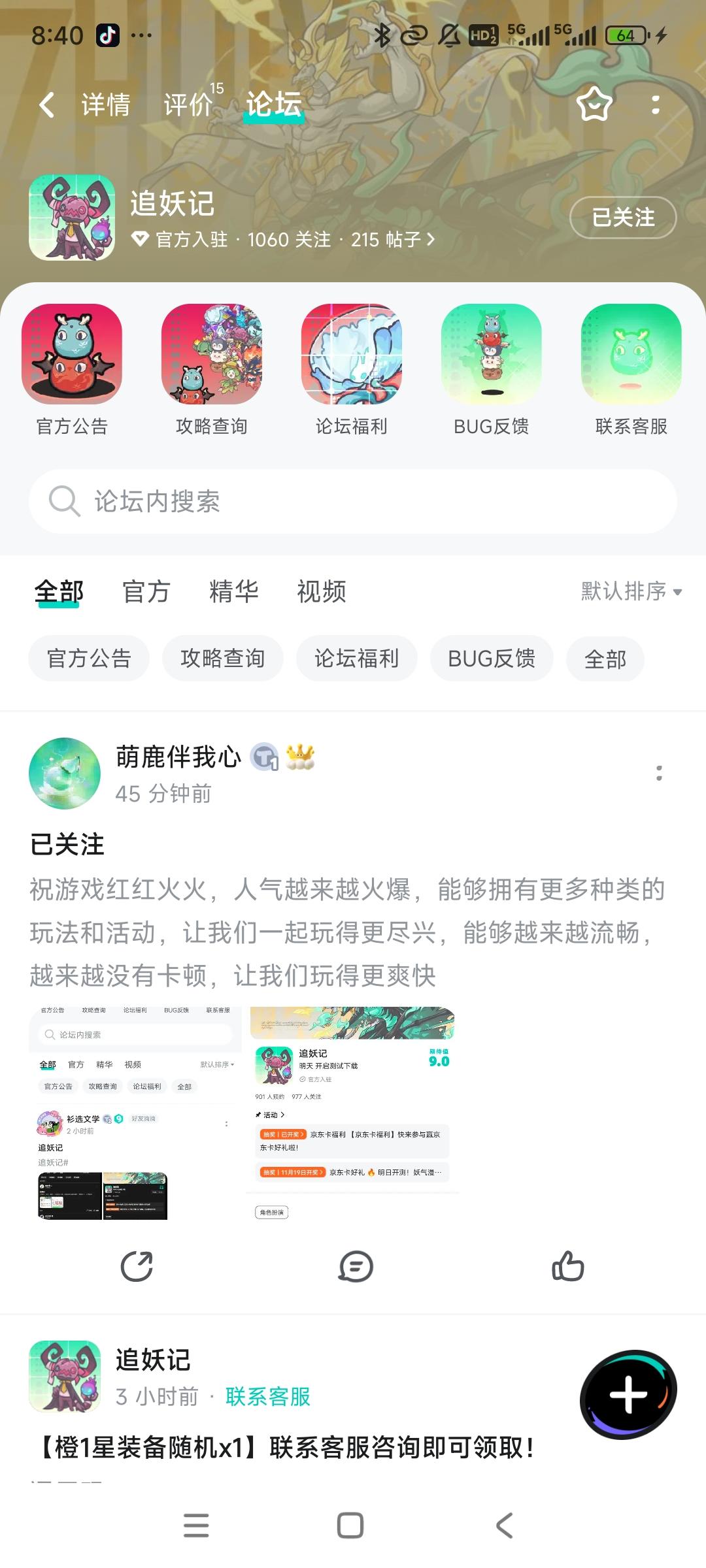706x1568 pixels.
Task: Open the 官方公告 announcements shortcut icon
Action: point(72,356)
